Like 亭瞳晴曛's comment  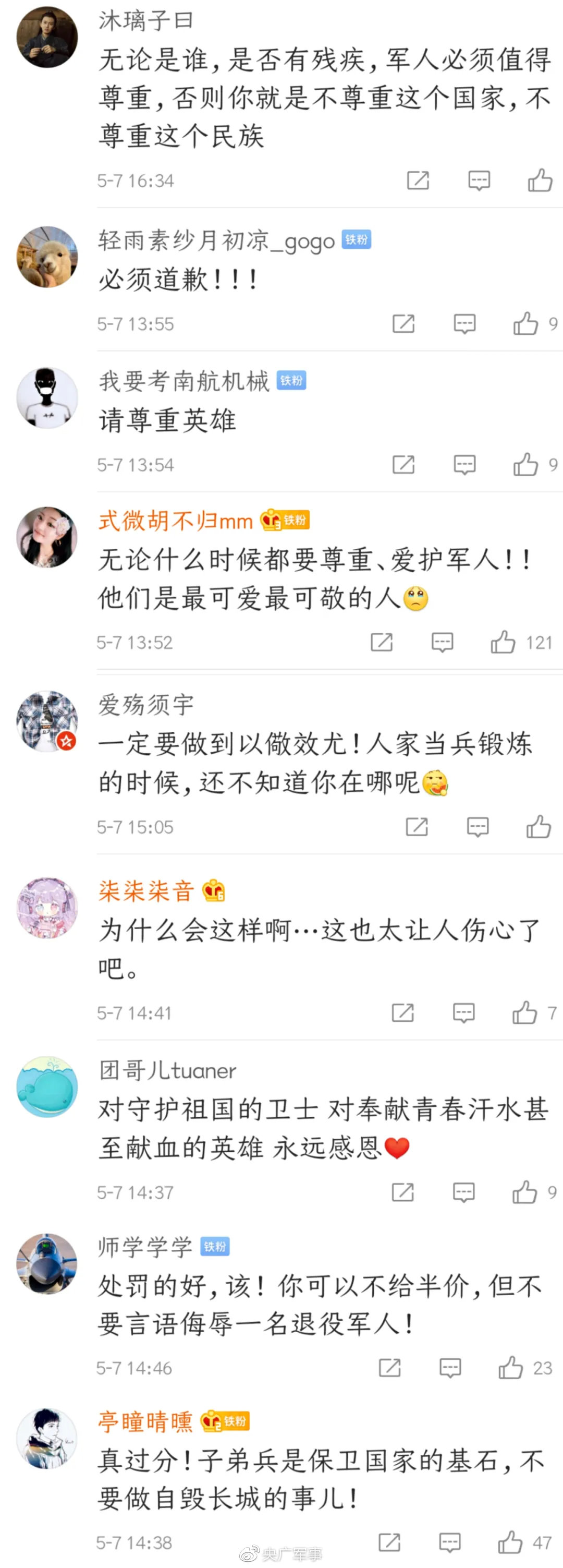(x=509, y=1542)
